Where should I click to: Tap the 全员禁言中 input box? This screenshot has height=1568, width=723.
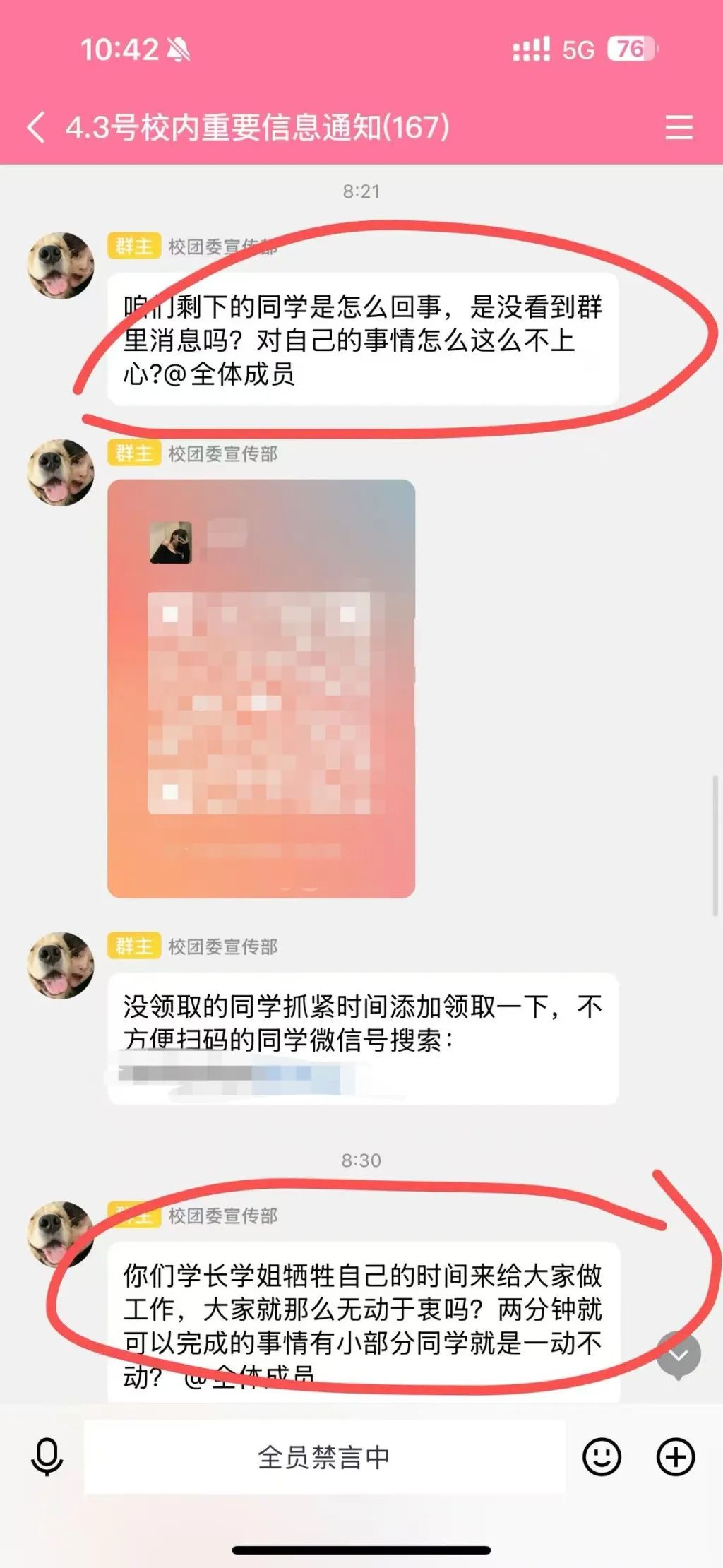tap(325, 1457)
